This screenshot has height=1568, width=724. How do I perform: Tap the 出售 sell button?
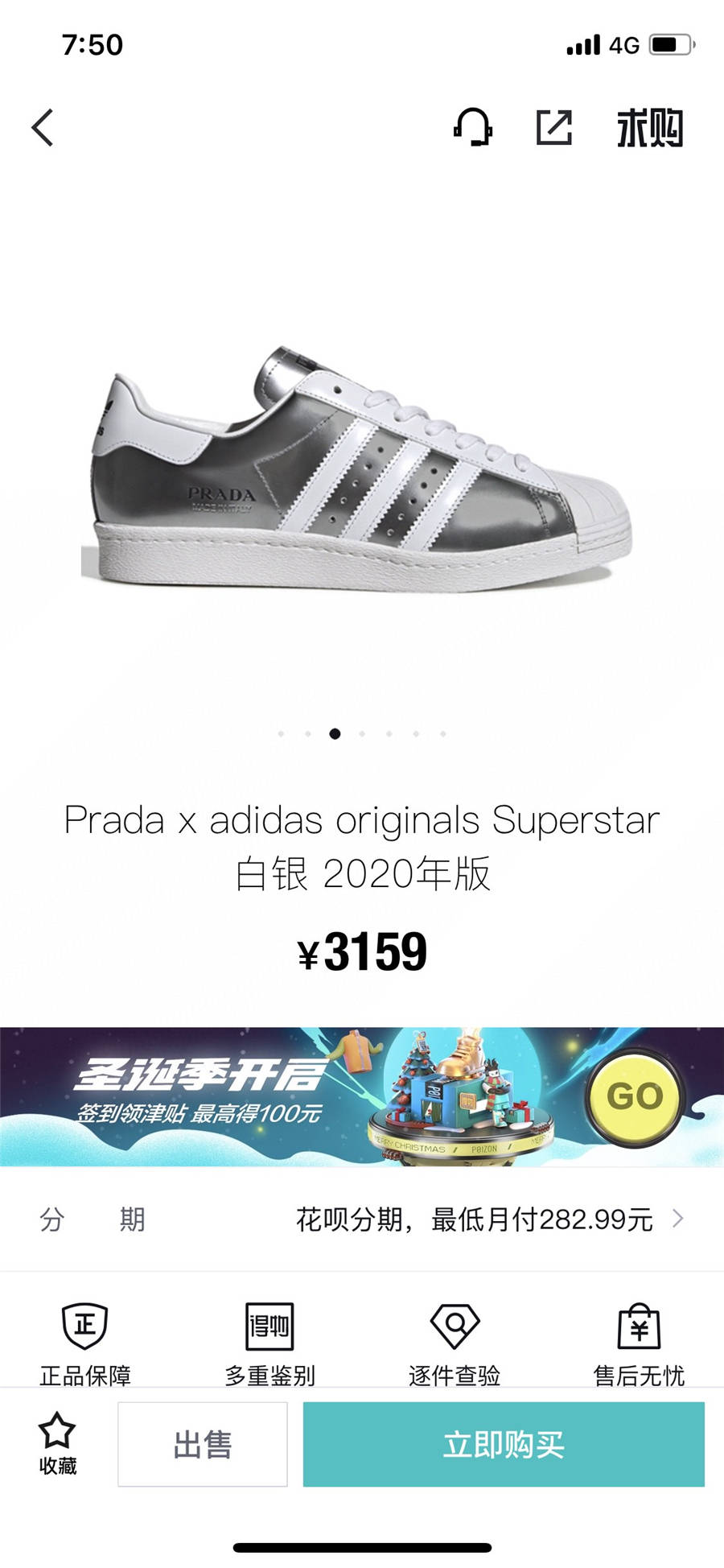pos(203,1444)
